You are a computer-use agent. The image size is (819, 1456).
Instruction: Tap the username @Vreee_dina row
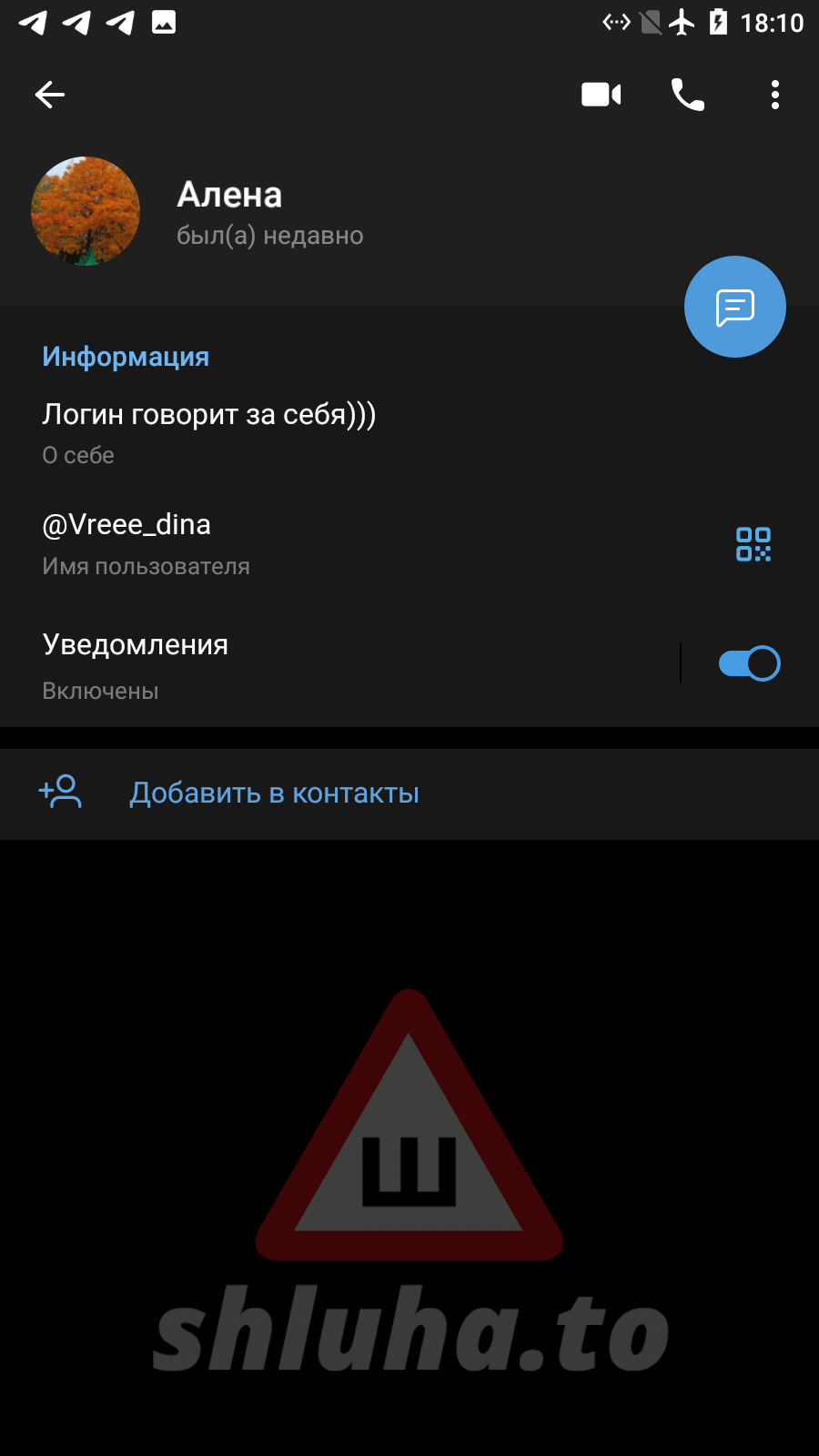pyautogui.click(x=273, y=543)
